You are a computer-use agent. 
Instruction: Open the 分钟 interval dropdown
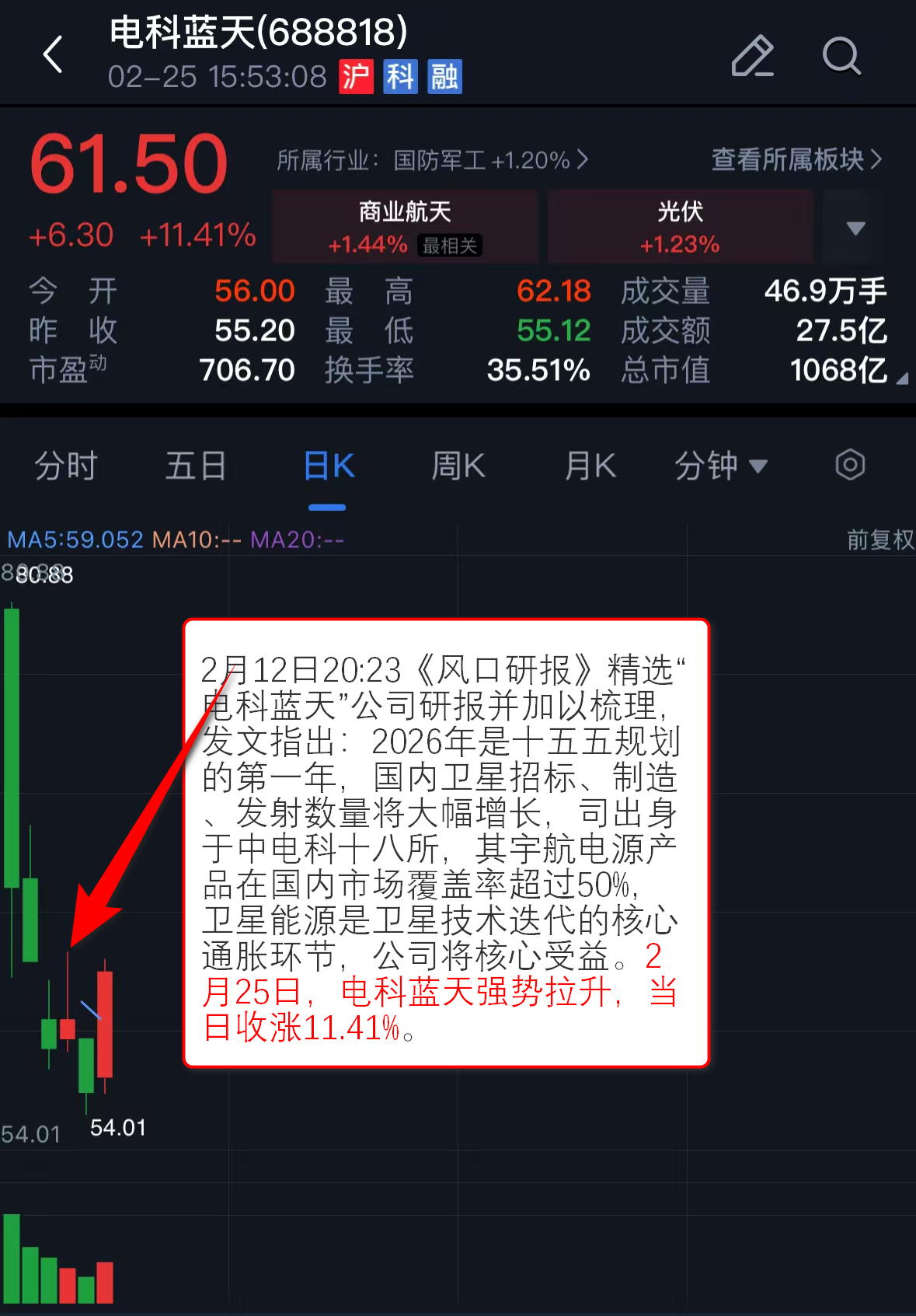point(720,466)
